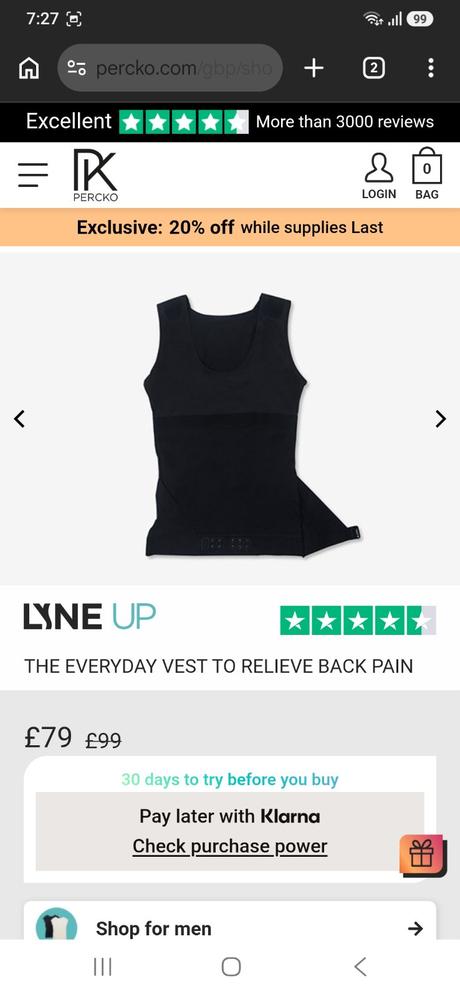The height and width of the screenshot is (997, 460).
Task: Open the browser overflow menu
Action: click(x=431, y=68)
